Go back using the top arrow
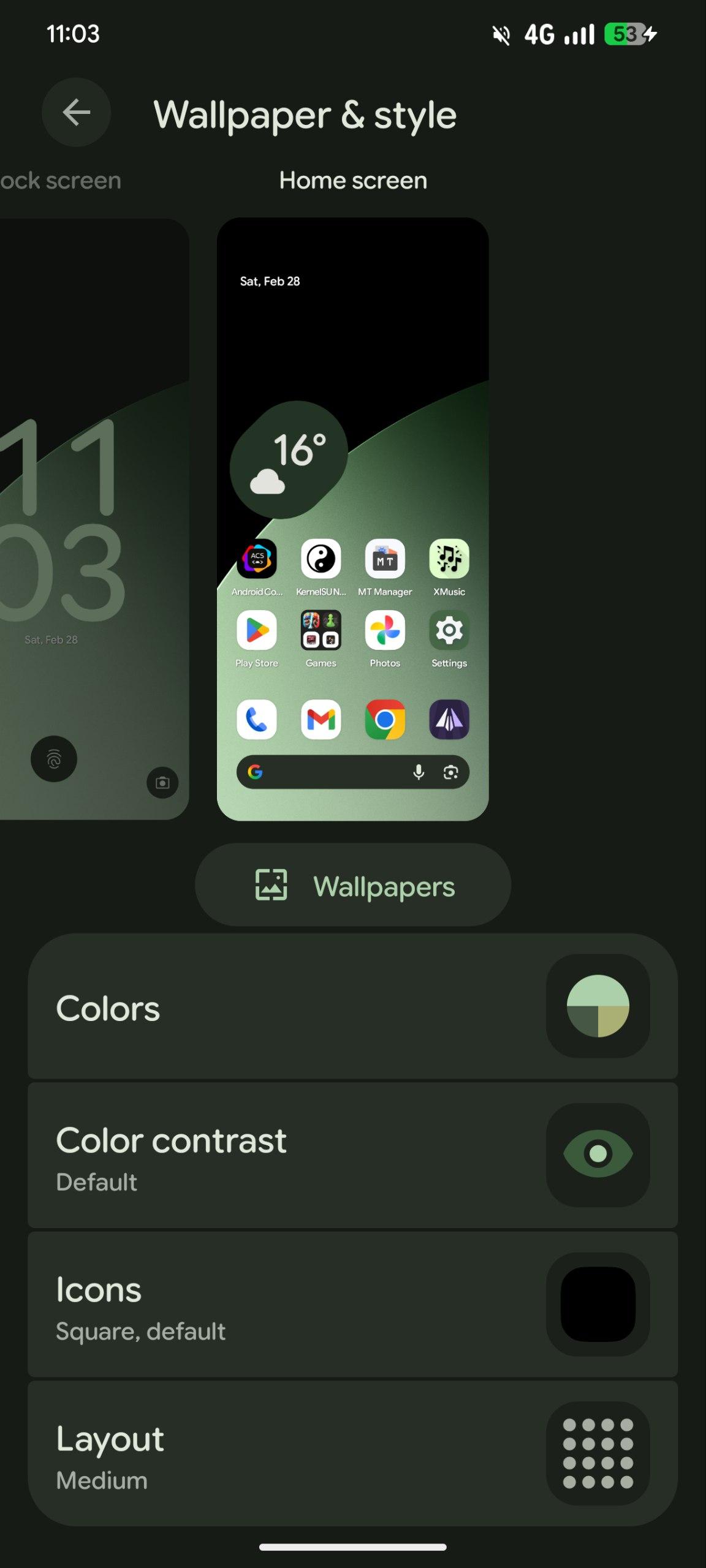Image resolution: width=706 pixels, height=1568 pixels. click(76, 112)
